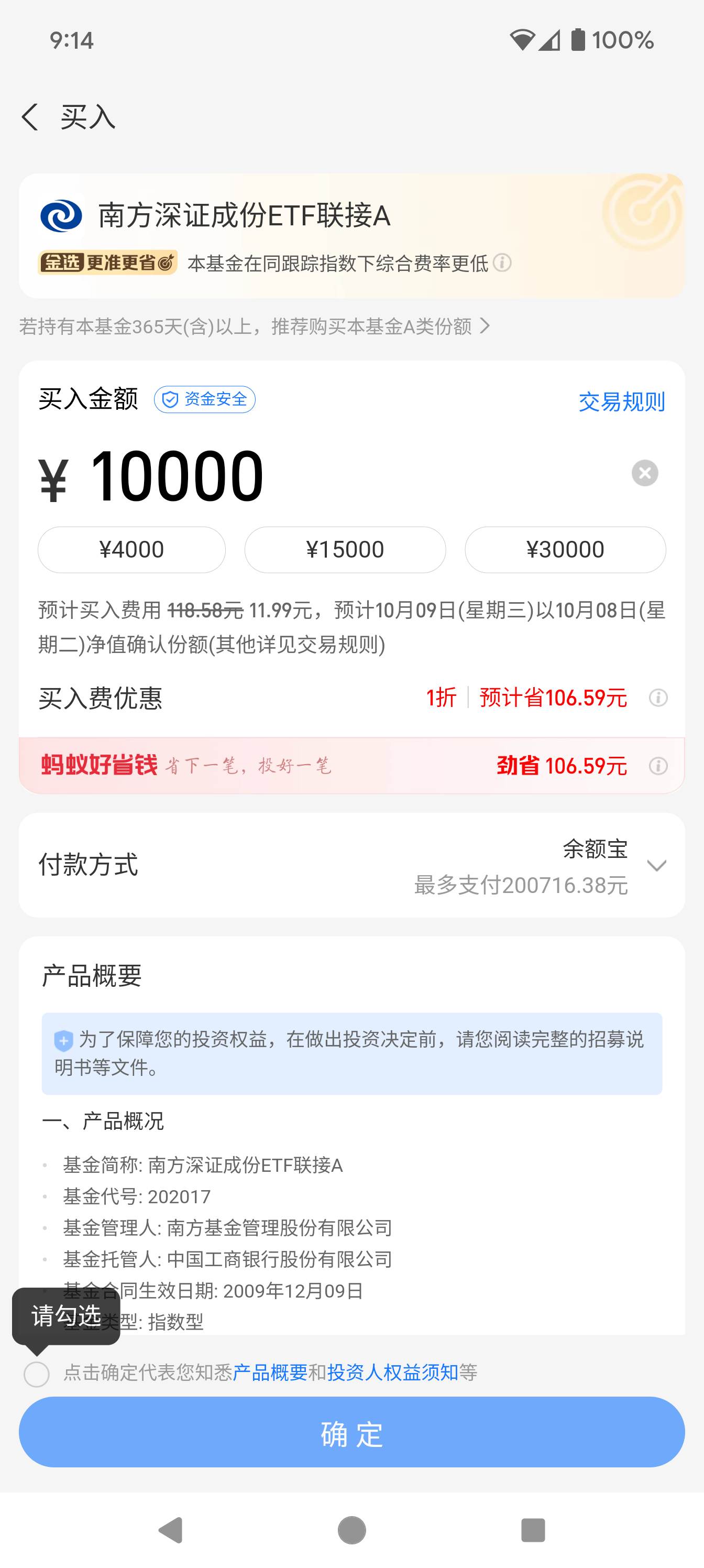This screenshot has width=704, height=1568.
Task: Select the ¥4000 quick amount
Action: (131, 550)
